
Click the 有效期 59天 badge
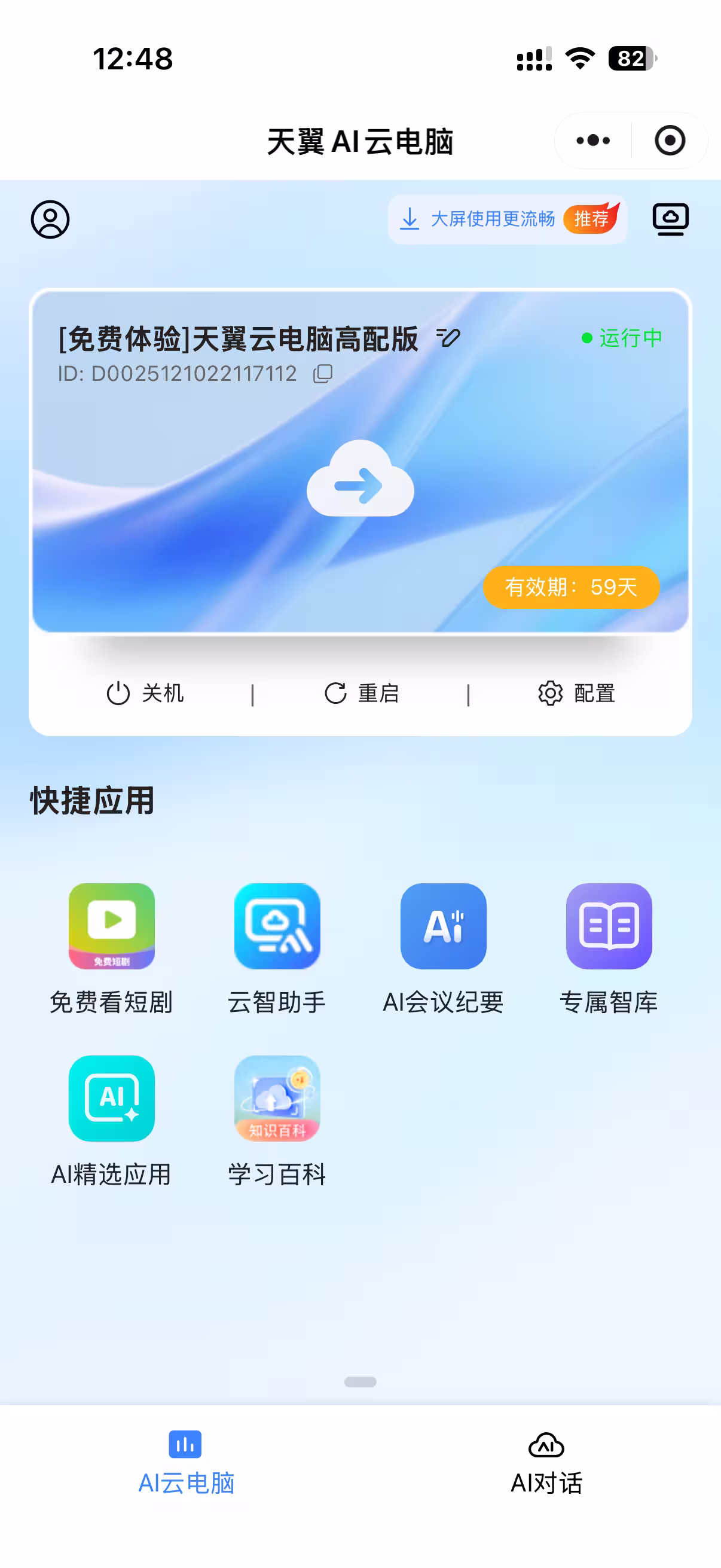570,587
